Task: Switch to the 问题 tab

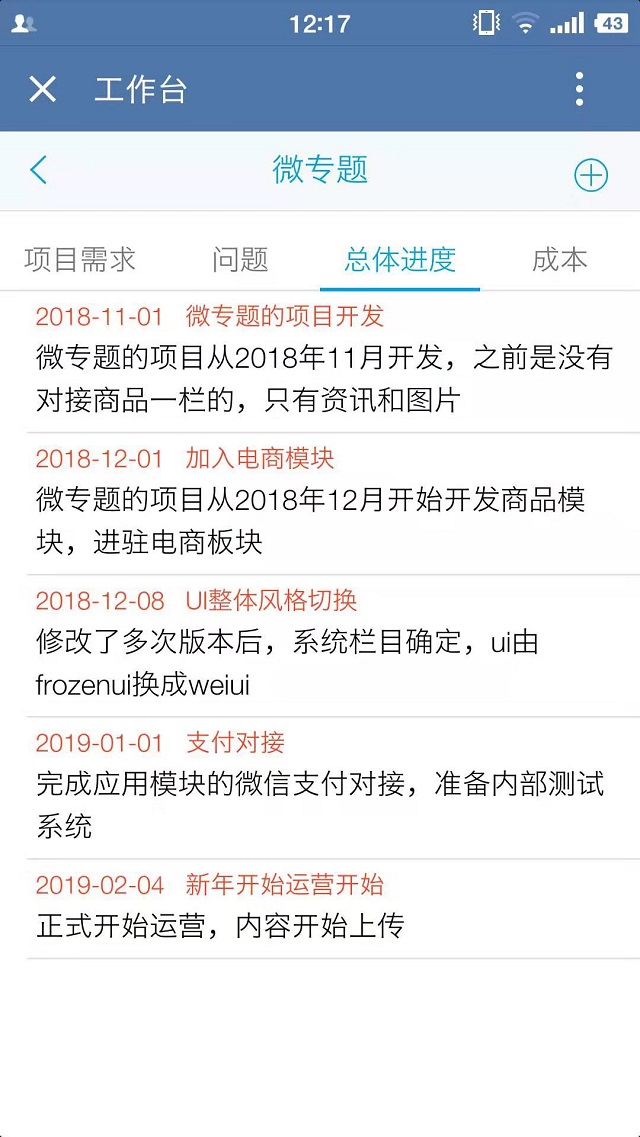Action: click(240, 260)
